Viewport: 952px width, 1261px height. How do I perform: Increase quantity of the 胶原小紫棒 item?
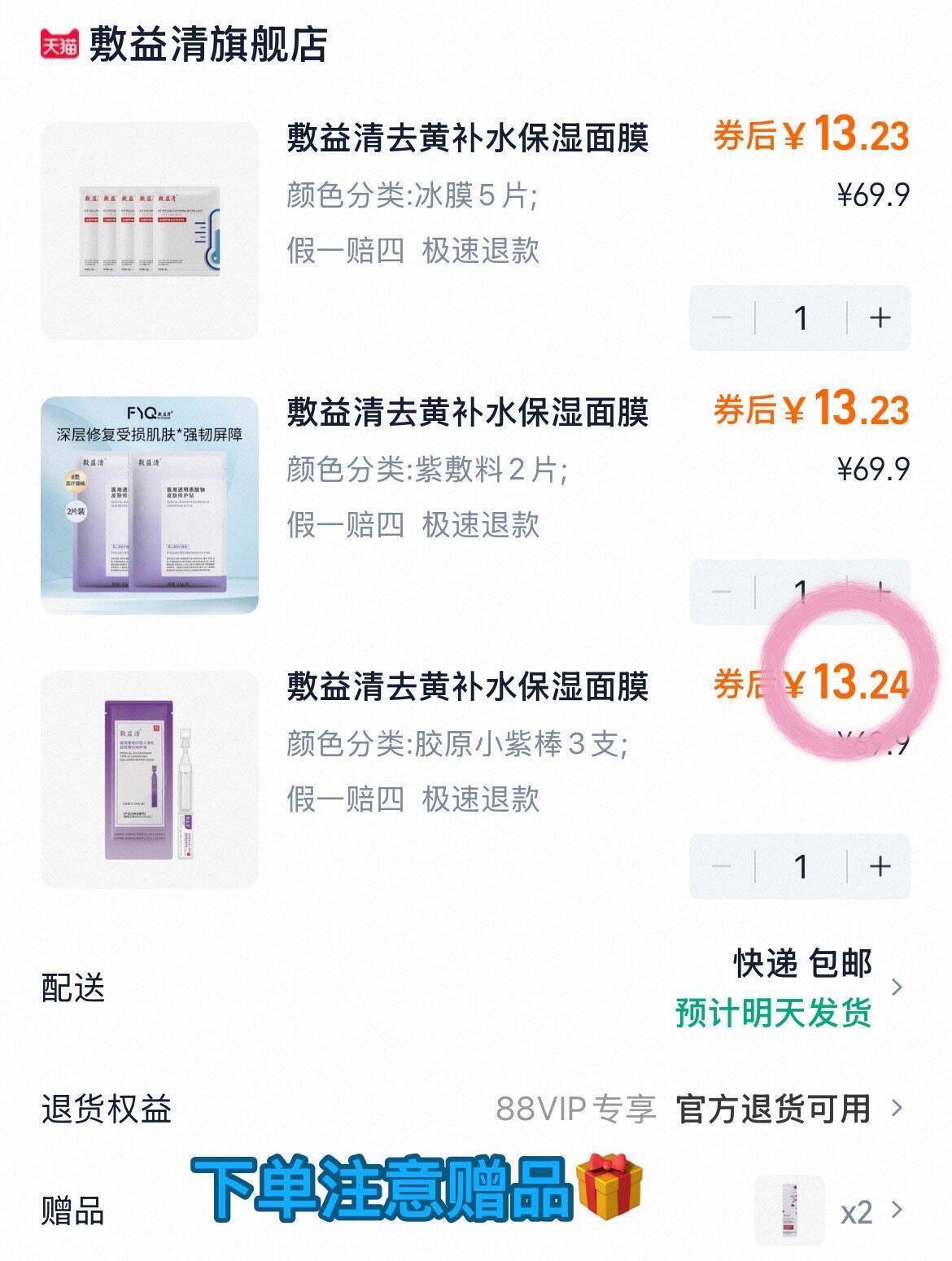click(x=880, y=867)
